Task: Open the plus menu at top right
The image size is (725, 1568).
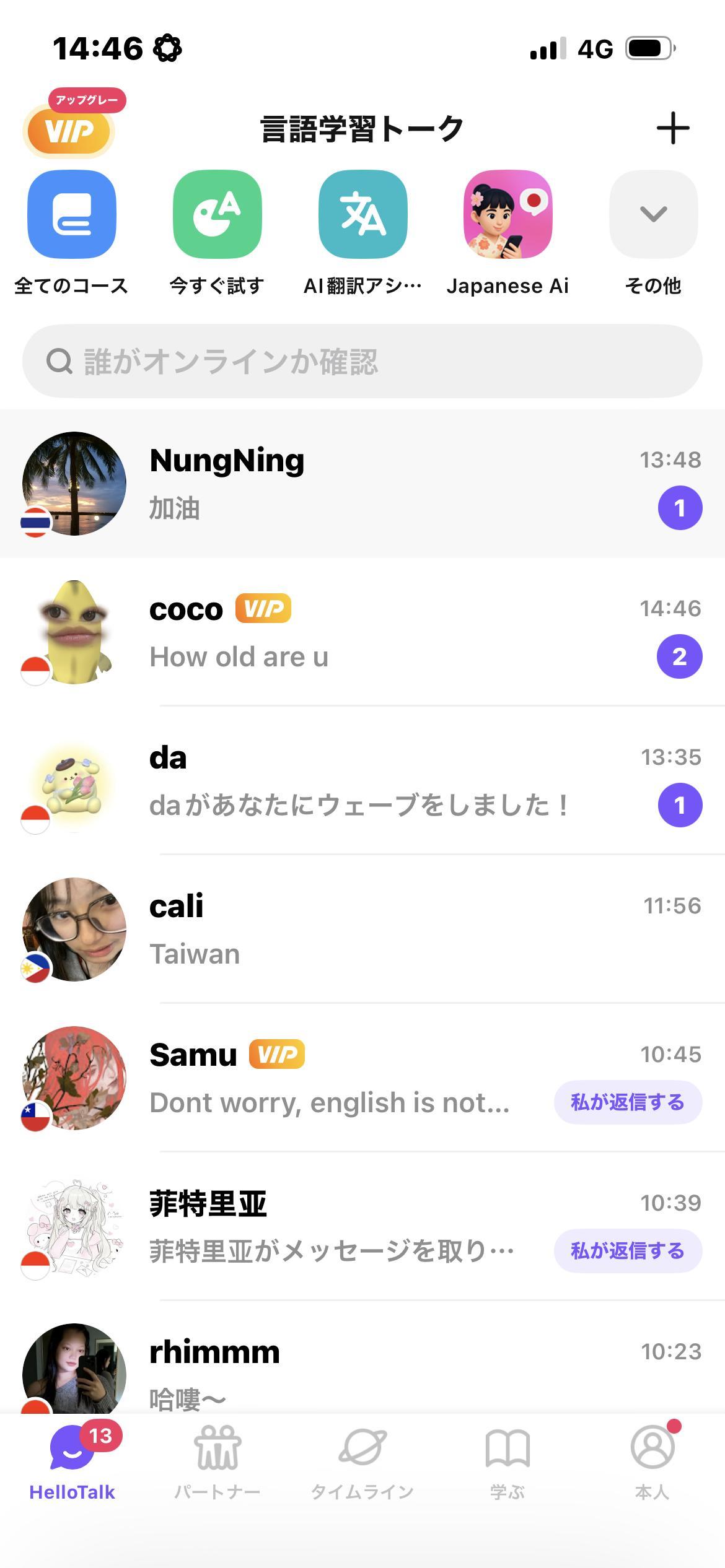Action: 672,129
